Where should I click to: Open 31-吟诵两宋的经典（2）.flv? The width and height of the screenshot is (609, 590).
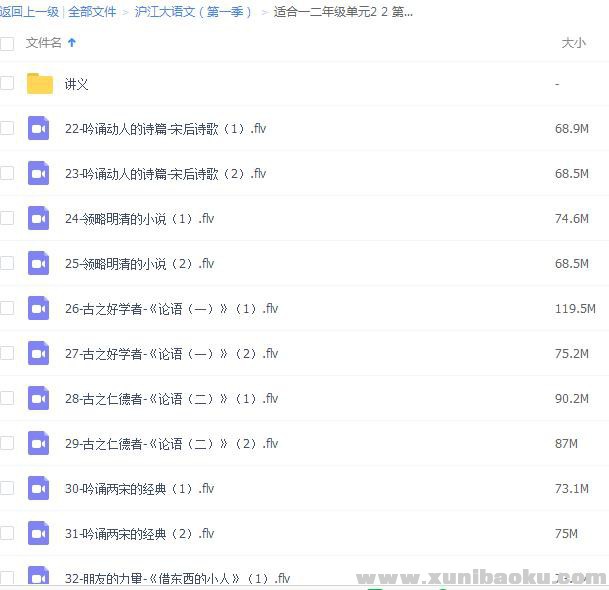coord(139,534)
